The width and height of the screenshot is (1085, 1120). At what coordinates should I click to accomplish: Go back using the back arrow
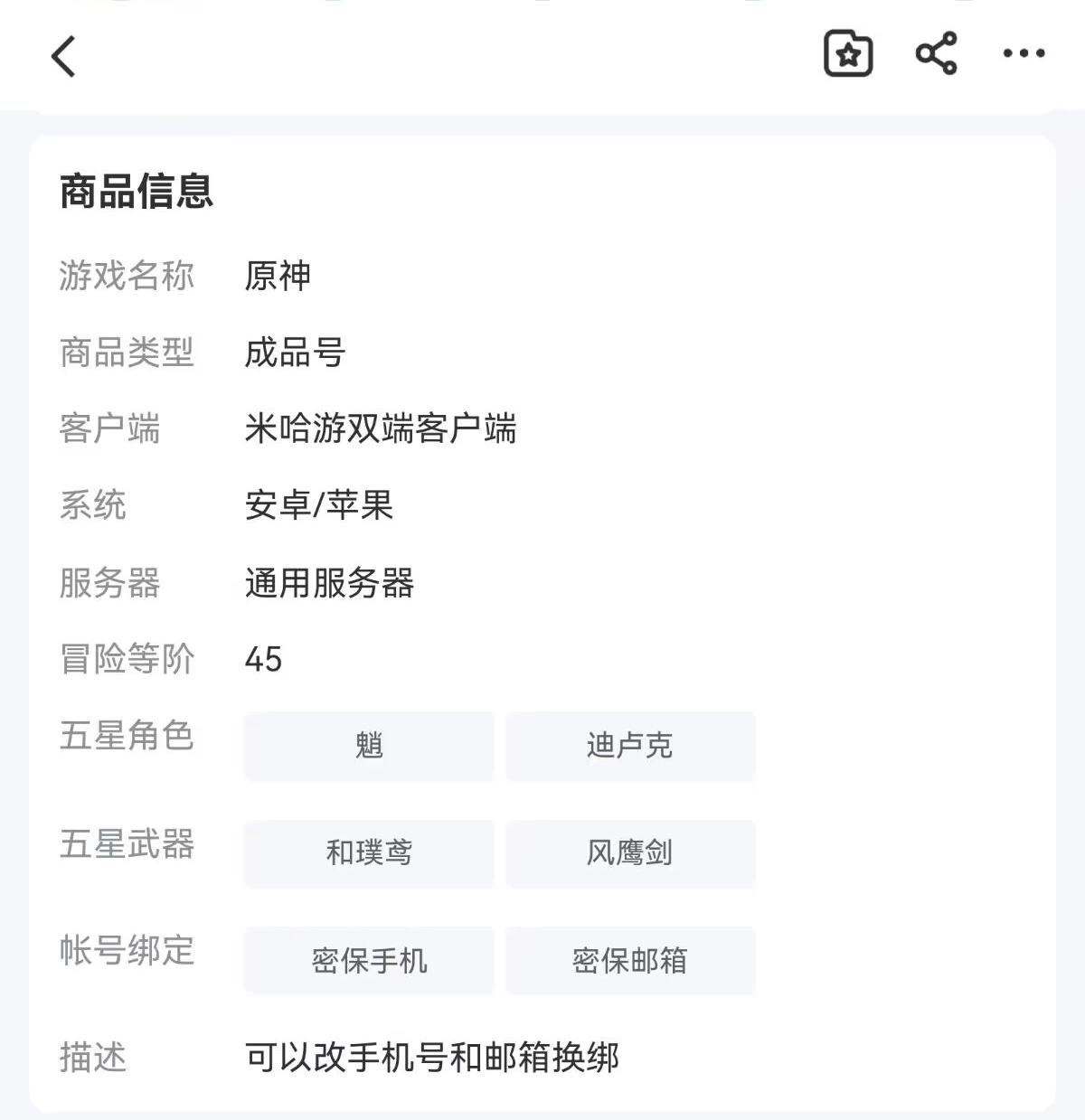click(63, 56)
